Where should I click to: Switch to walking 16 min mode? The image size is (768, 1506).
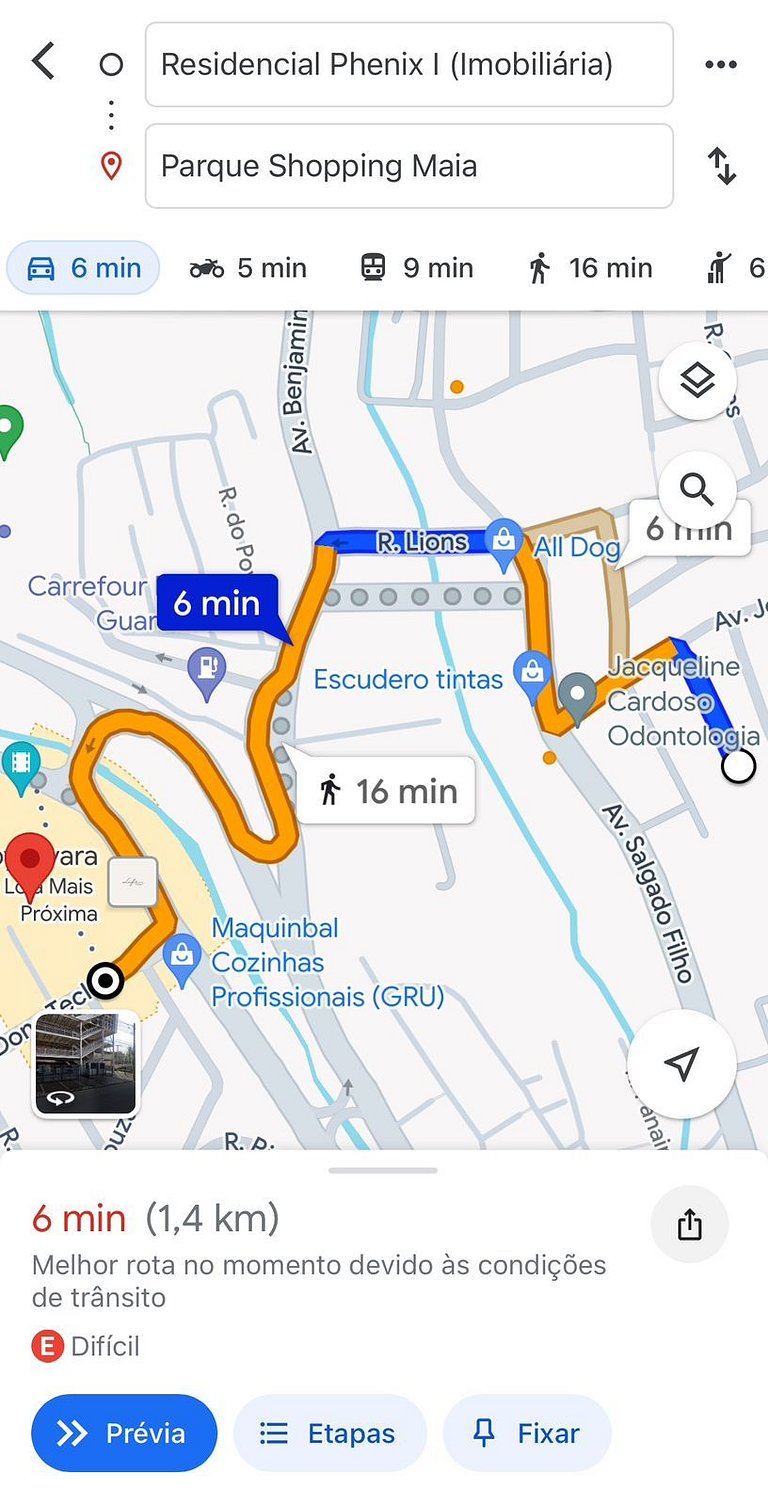[590, 268]
